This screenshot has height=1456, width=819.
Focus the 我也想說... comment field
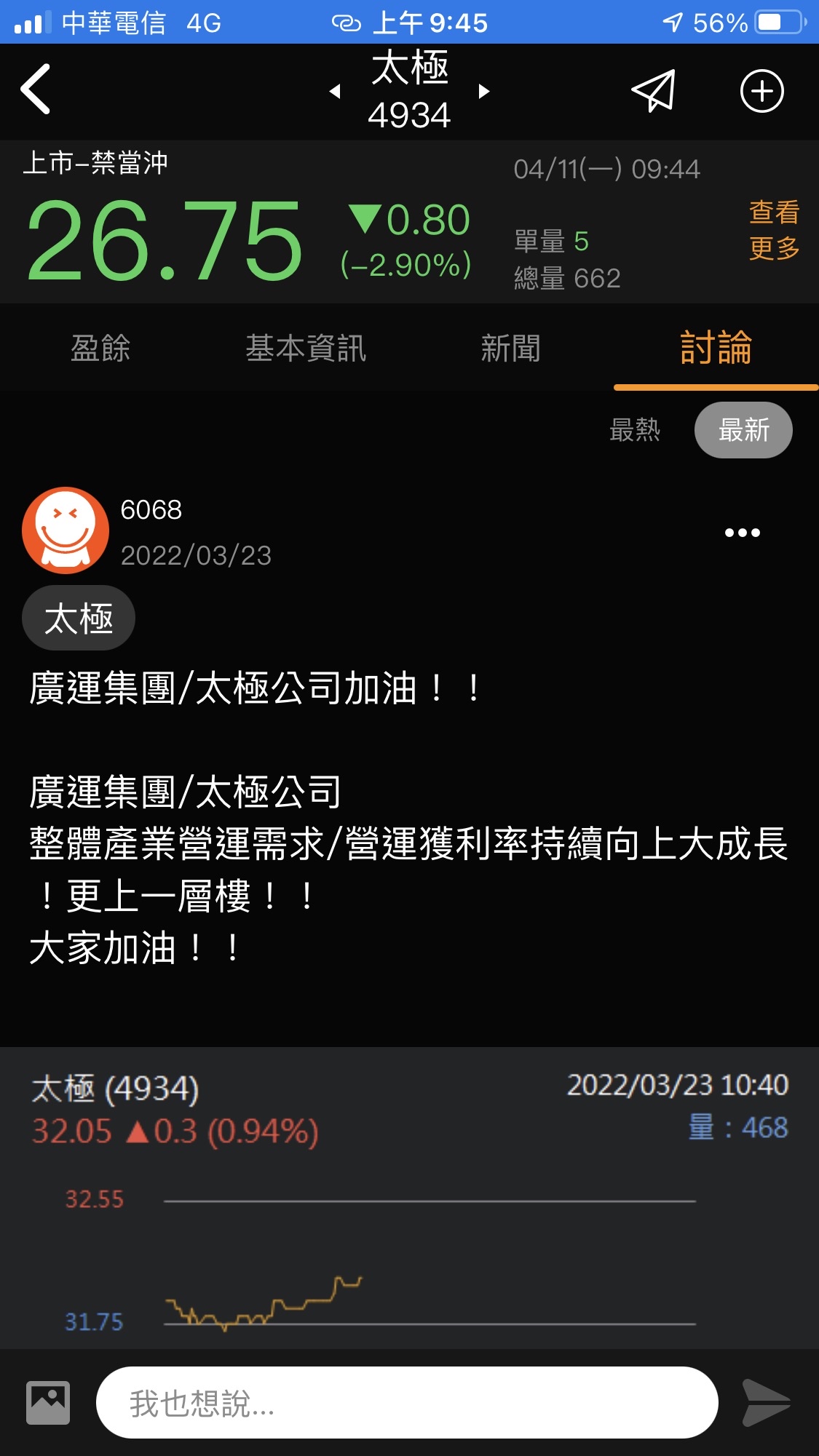click(x=406, y=1402)
